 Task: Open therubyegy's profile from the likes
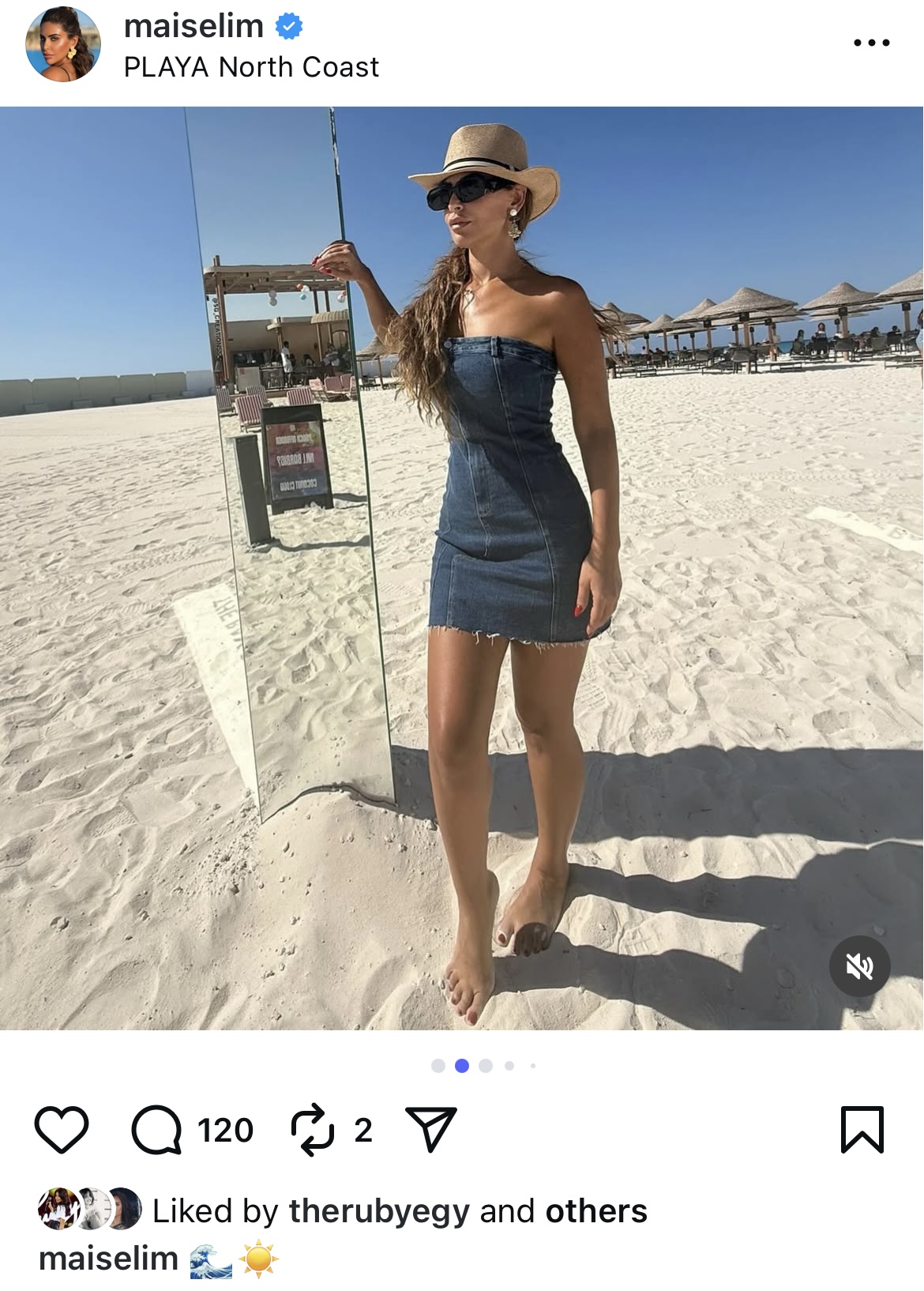(x=379, y=1210)
